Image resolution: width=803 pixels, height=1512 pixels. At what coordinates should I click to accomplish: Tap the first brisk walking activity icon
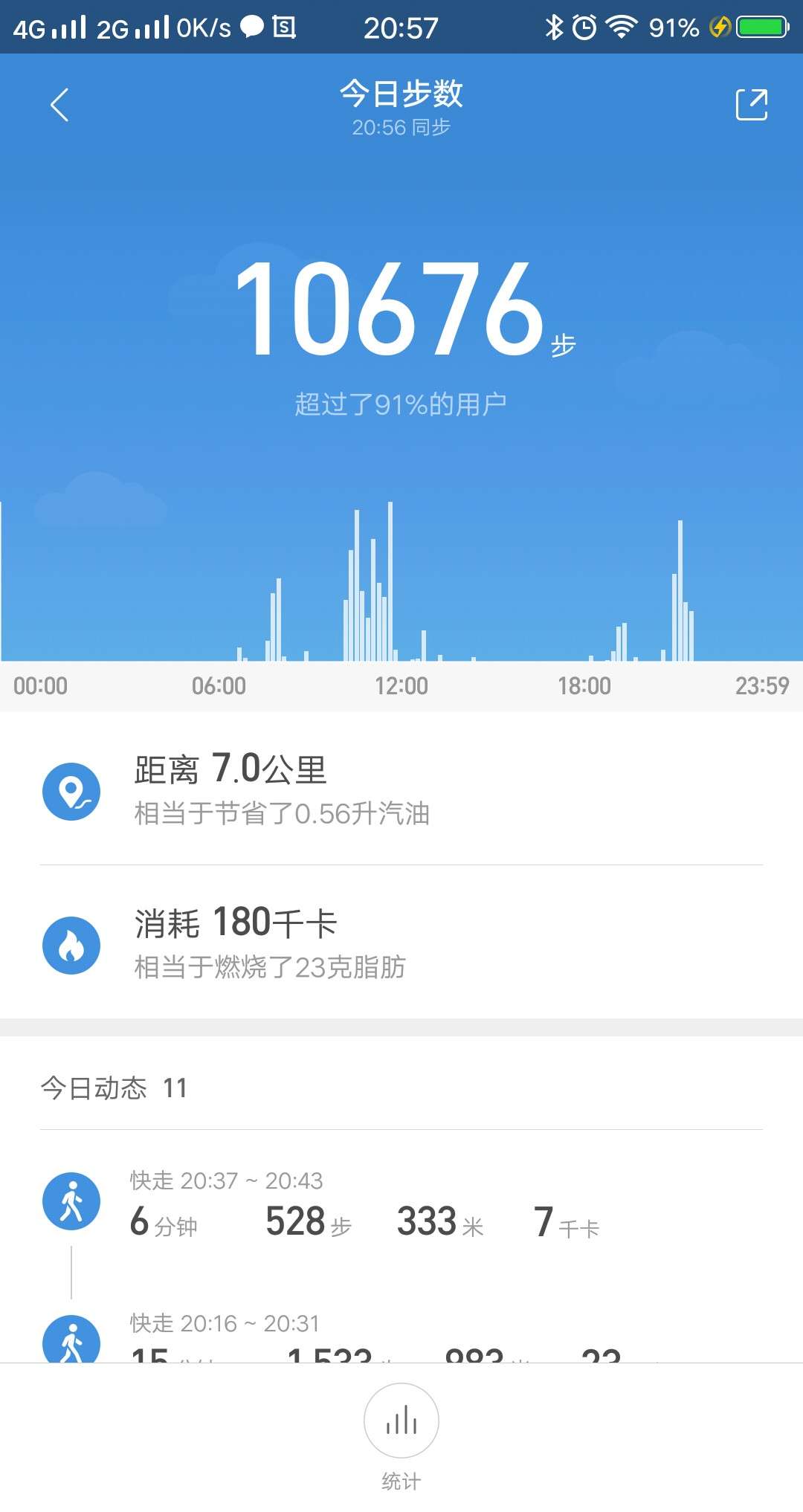point(71,1201)
